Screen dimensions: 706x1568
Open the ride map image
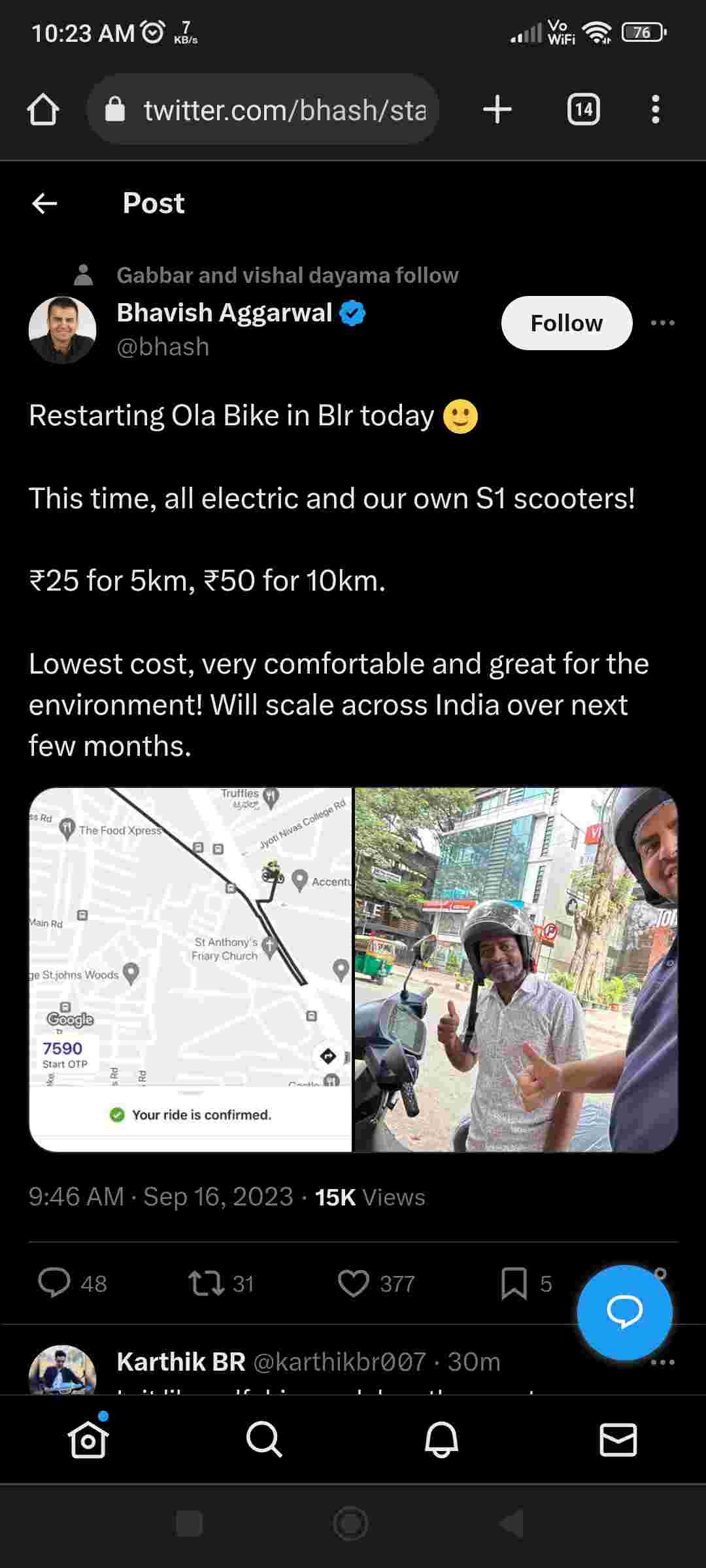190,970
